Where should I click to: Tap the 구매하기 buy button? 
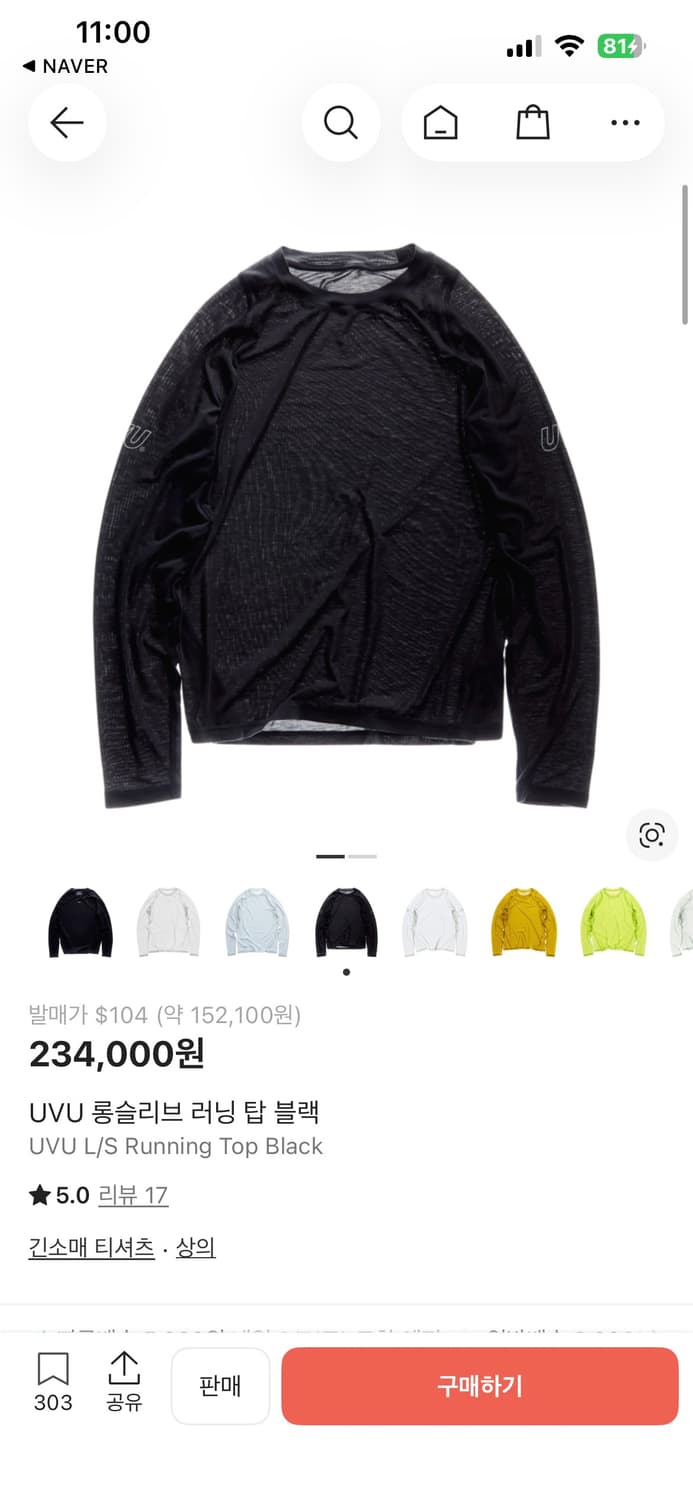pyautogui.click(x=480, y=1386)
